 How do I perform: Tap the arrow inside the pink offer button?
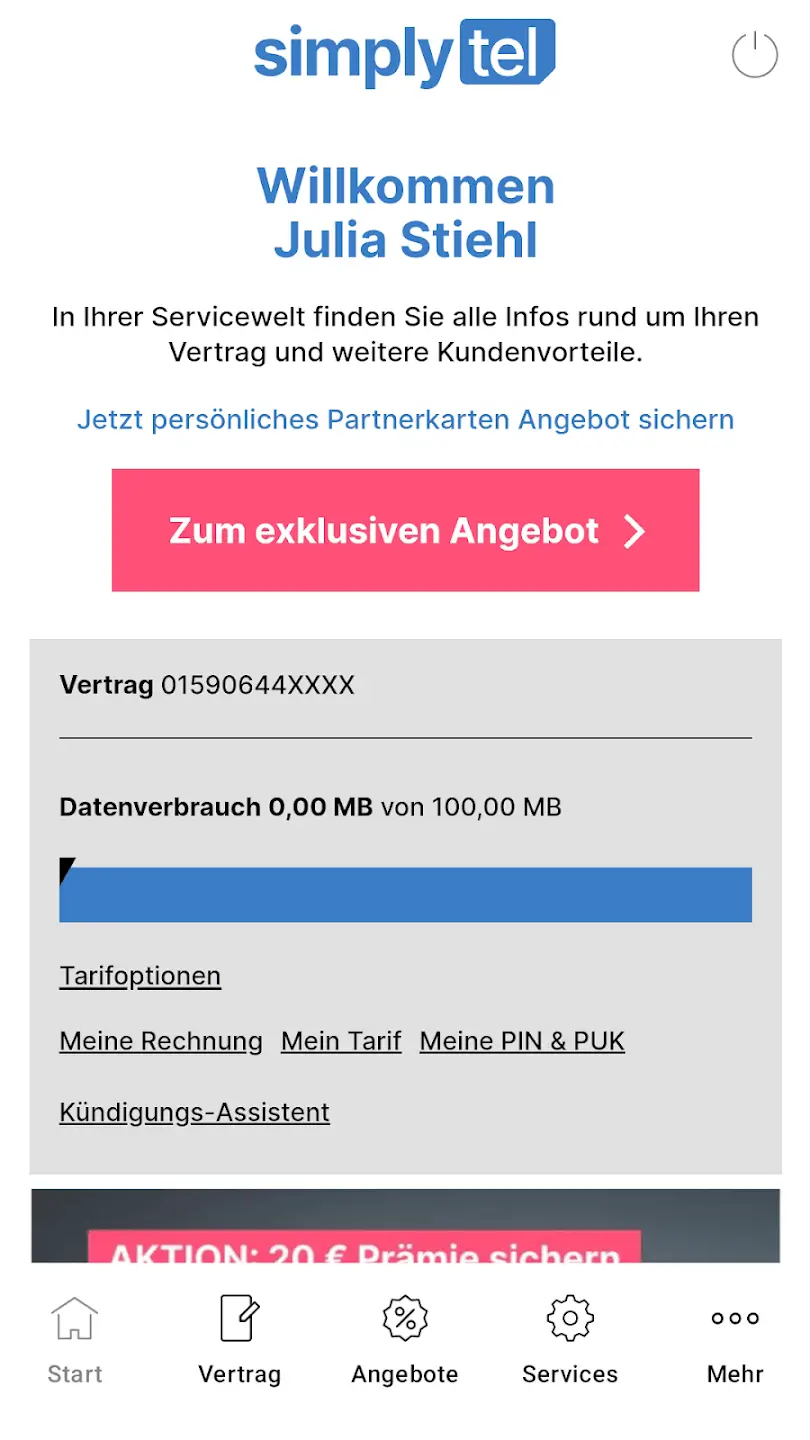pyautogui.click(x=634, y=531)
